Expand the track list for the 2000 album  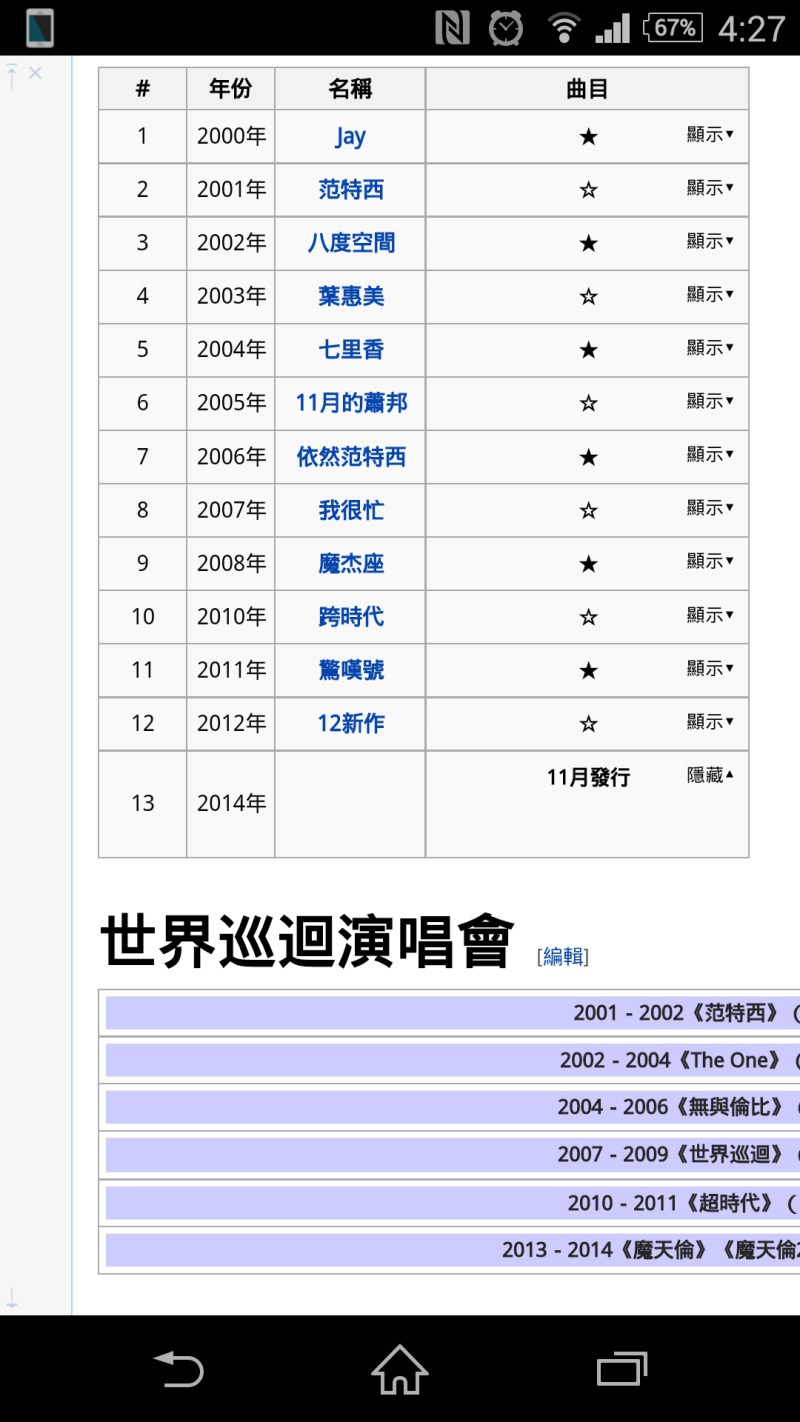coord(710,134)
